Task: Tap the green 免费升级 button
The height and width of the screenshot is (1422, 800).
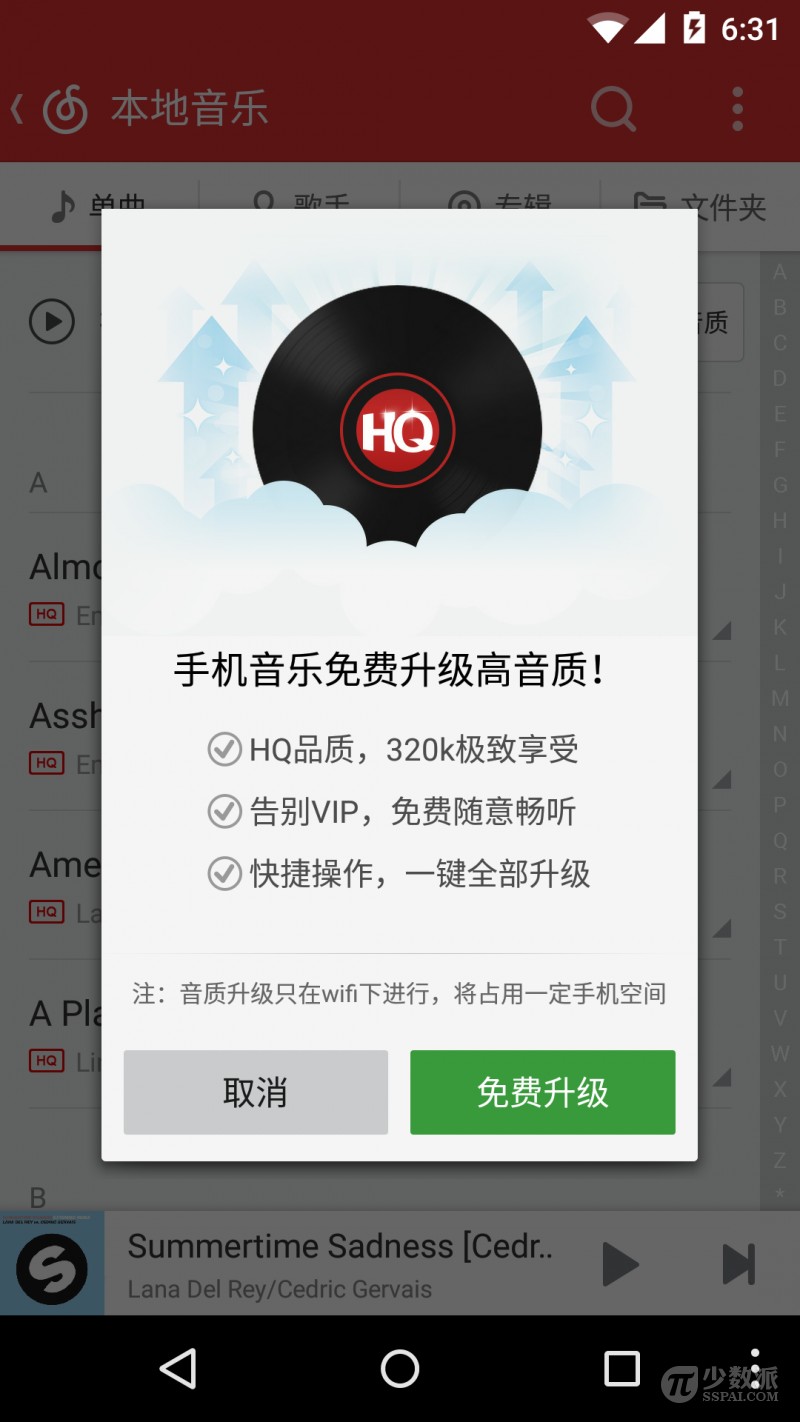Action: coord(542,1092)
